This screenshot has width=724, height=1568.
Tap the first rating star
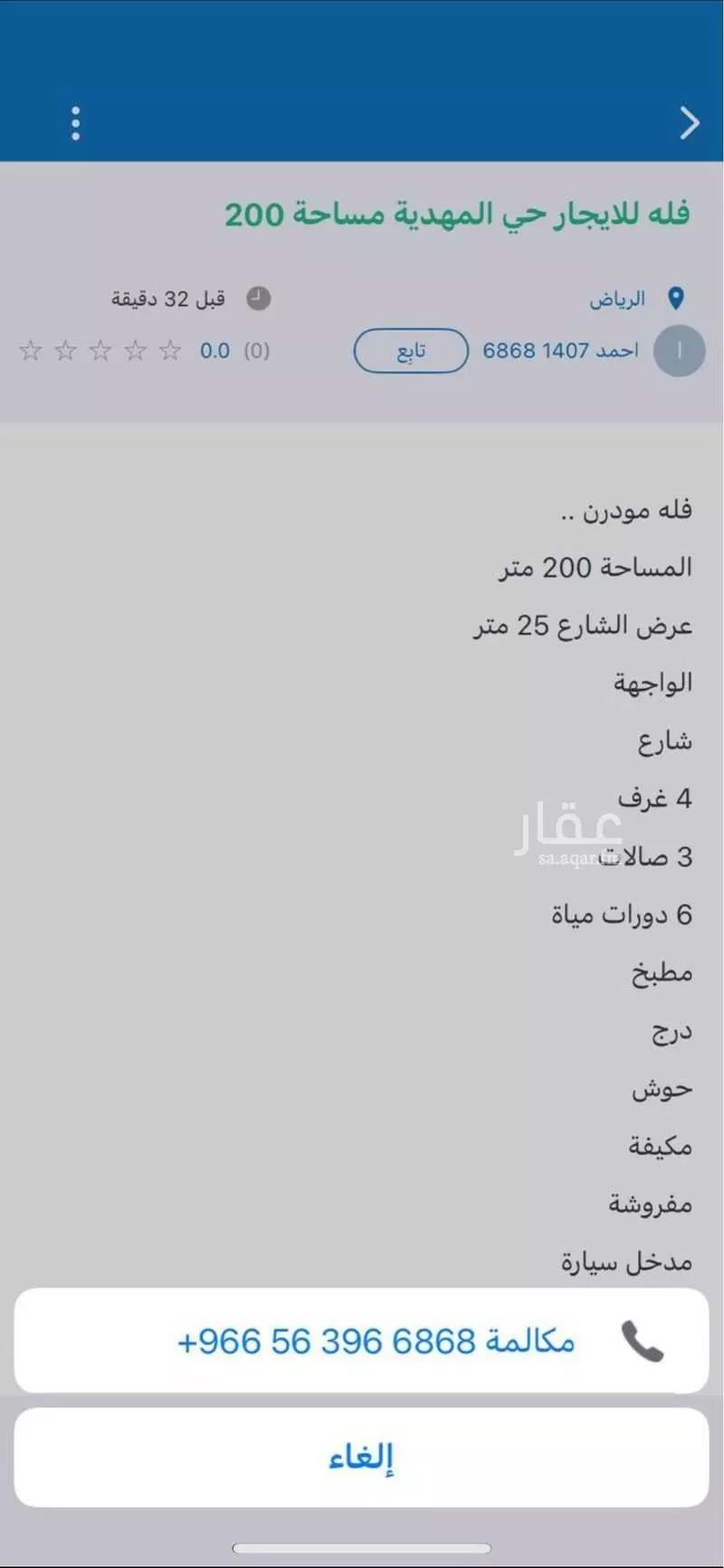[30, 350]
